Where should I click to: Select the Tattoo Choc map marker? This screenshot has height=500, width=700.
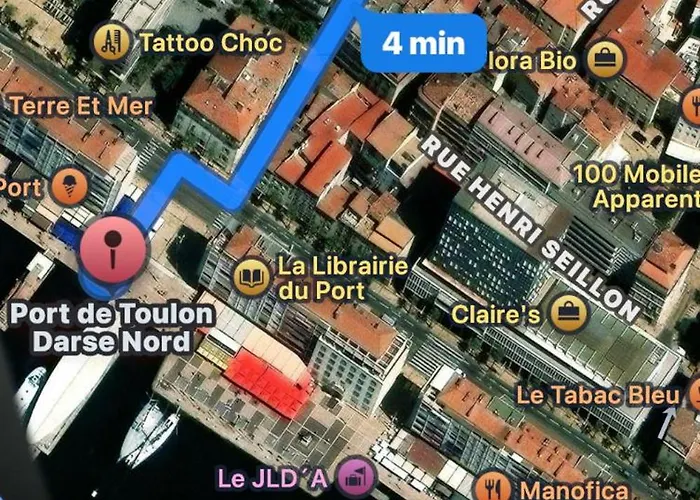click(x=111, y=42)
